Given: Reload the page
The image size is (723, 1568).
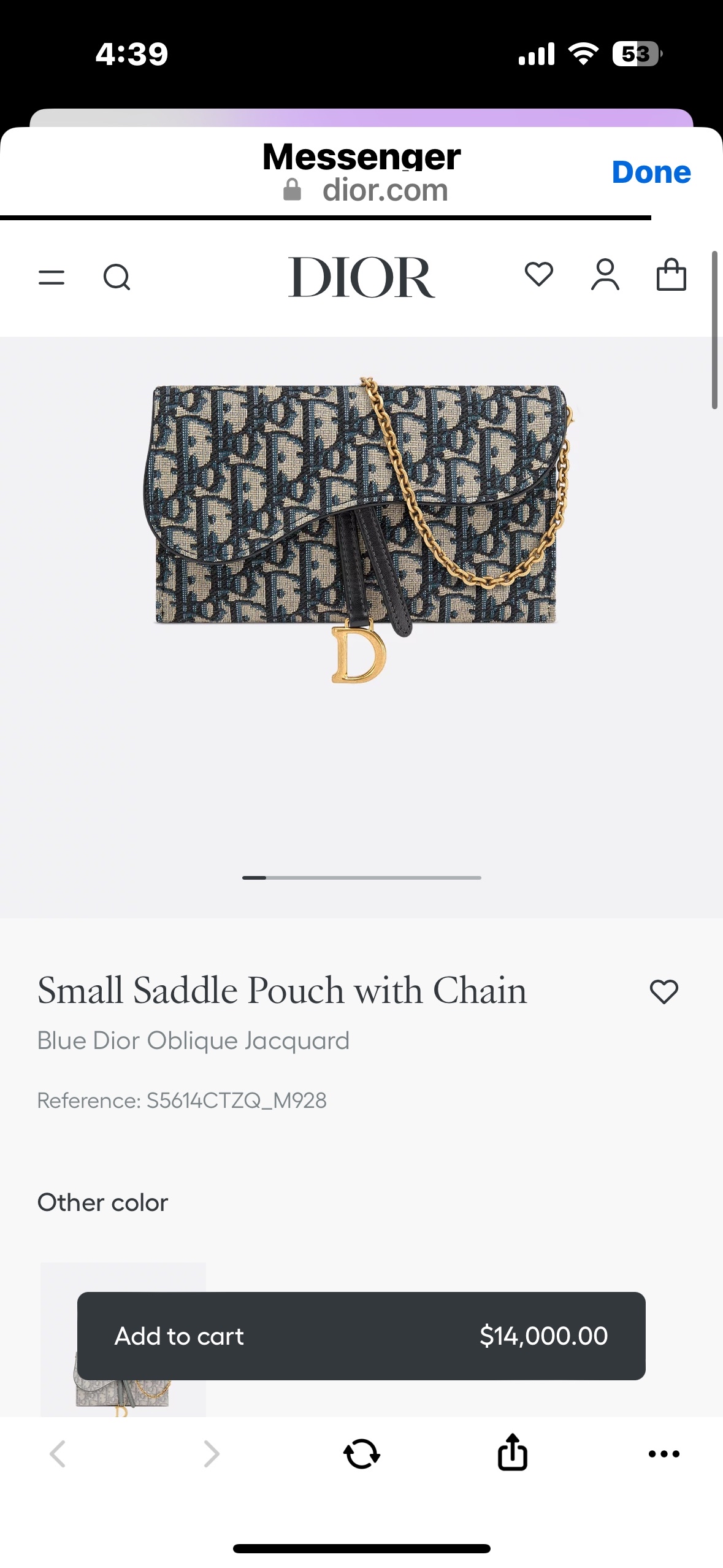Looking at the screenshot, I should (361, 1453).
